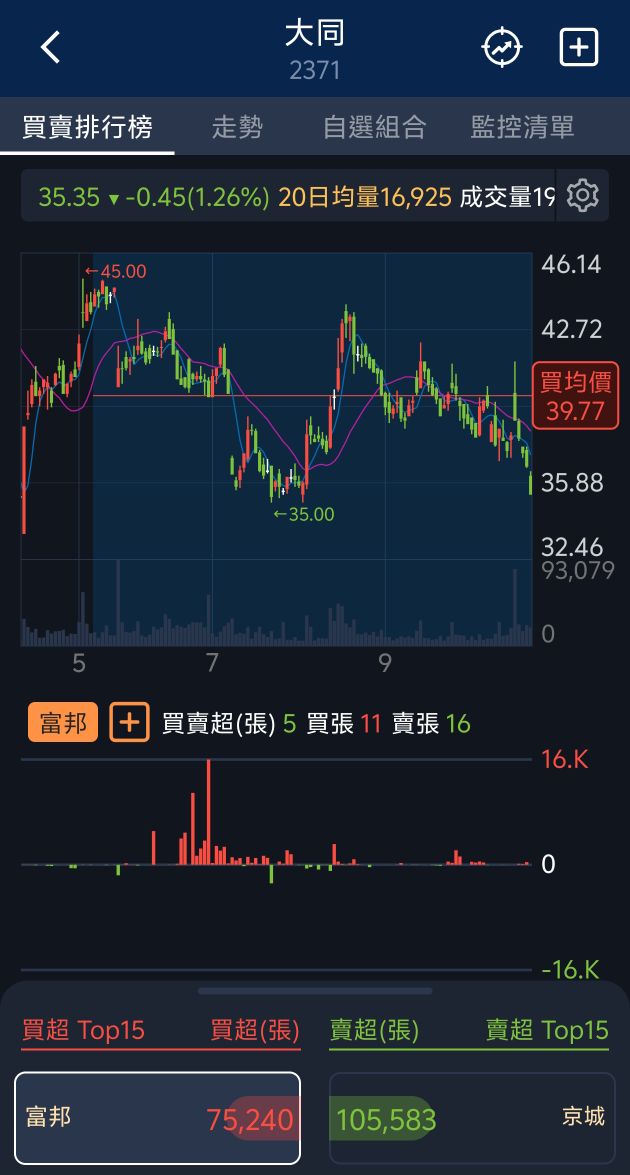Open the 自選組合 tab

point(375,127)
